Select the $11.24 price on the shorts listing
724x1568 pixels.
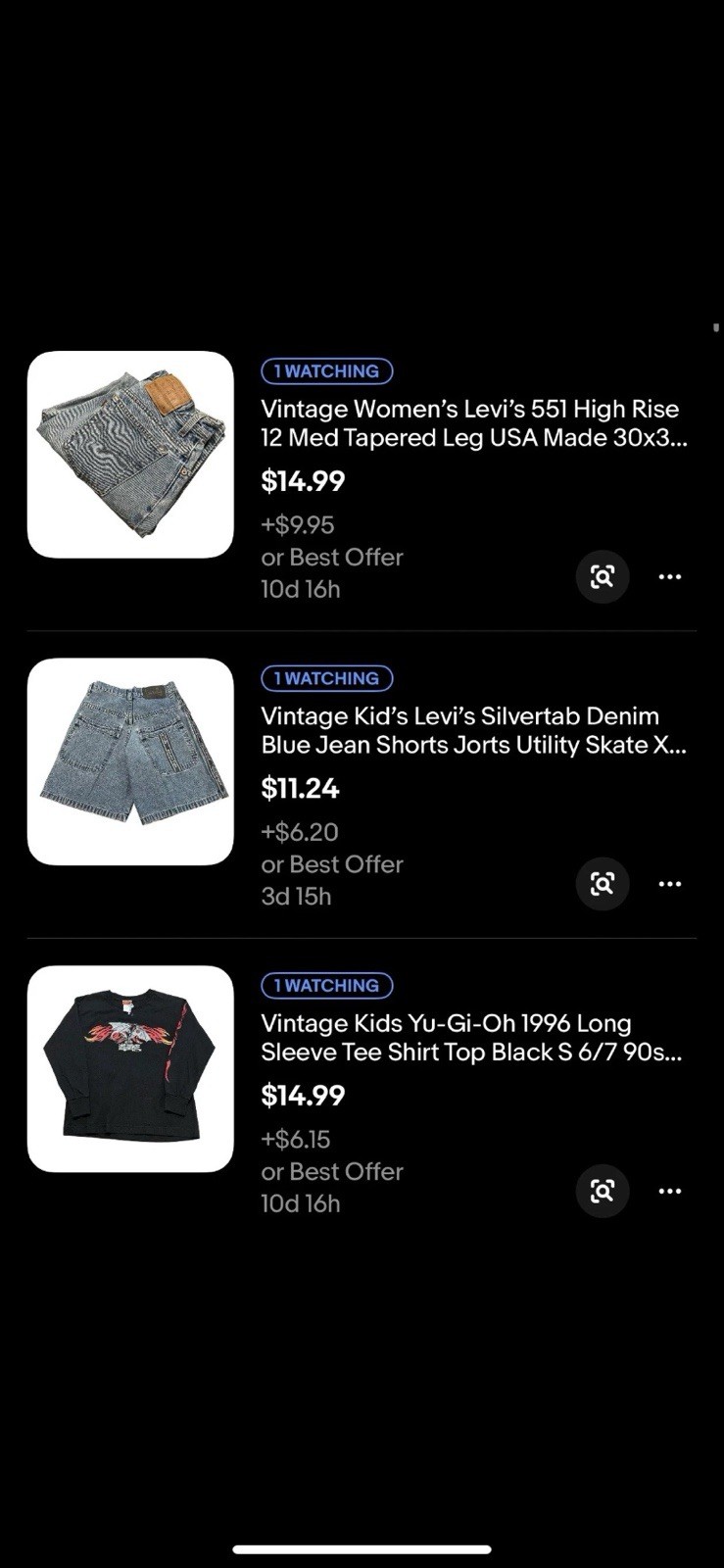pos(299,788)
